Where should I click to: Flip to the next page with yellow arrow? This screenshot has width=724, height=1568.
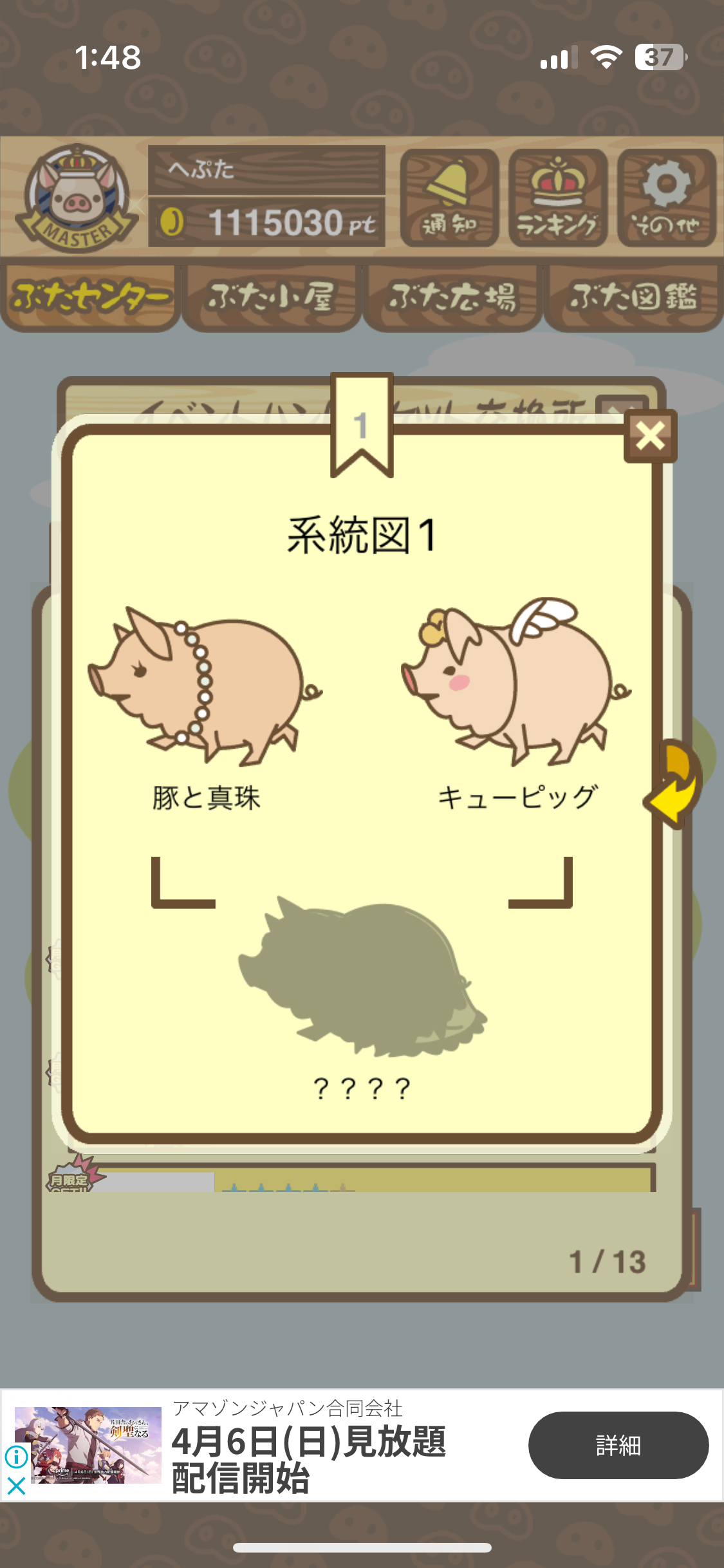pyautogui.click(x=676, y=784)
